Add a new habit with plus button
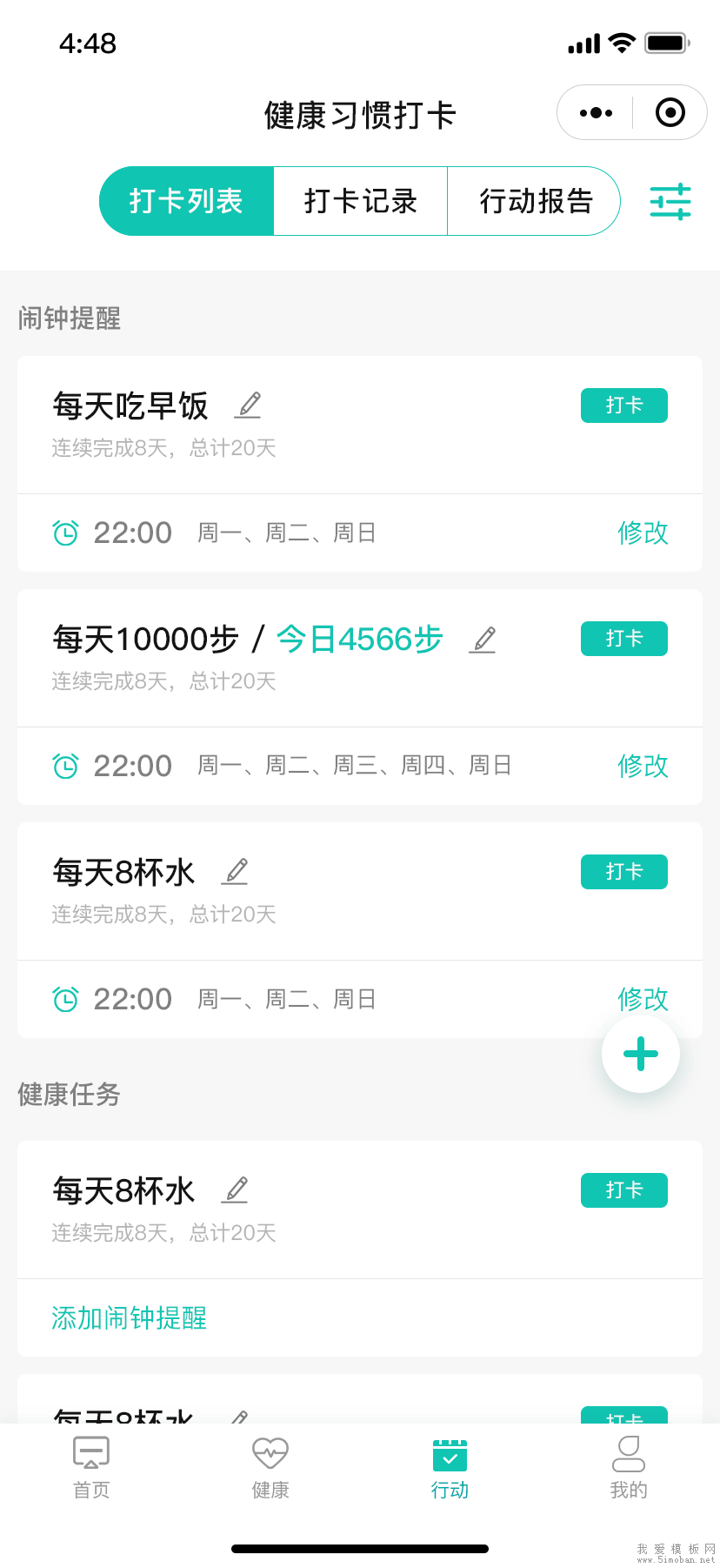This screenshot has height=1568, width=720. [x=641, y=1054]
